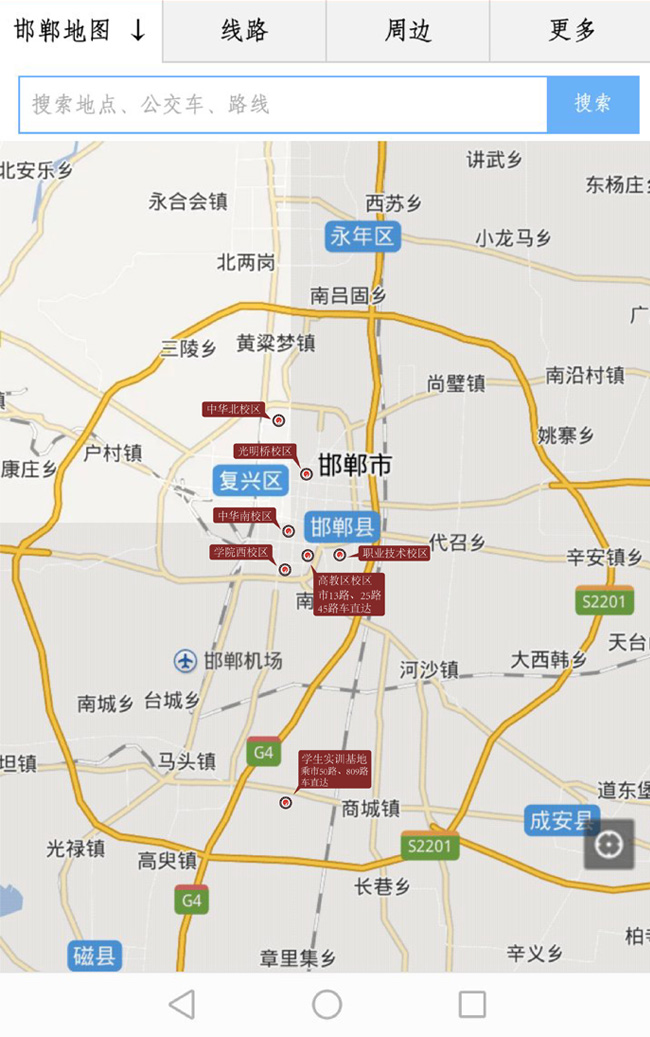Center map on my location
The image size is (650, 1037).
coord(609,844)
